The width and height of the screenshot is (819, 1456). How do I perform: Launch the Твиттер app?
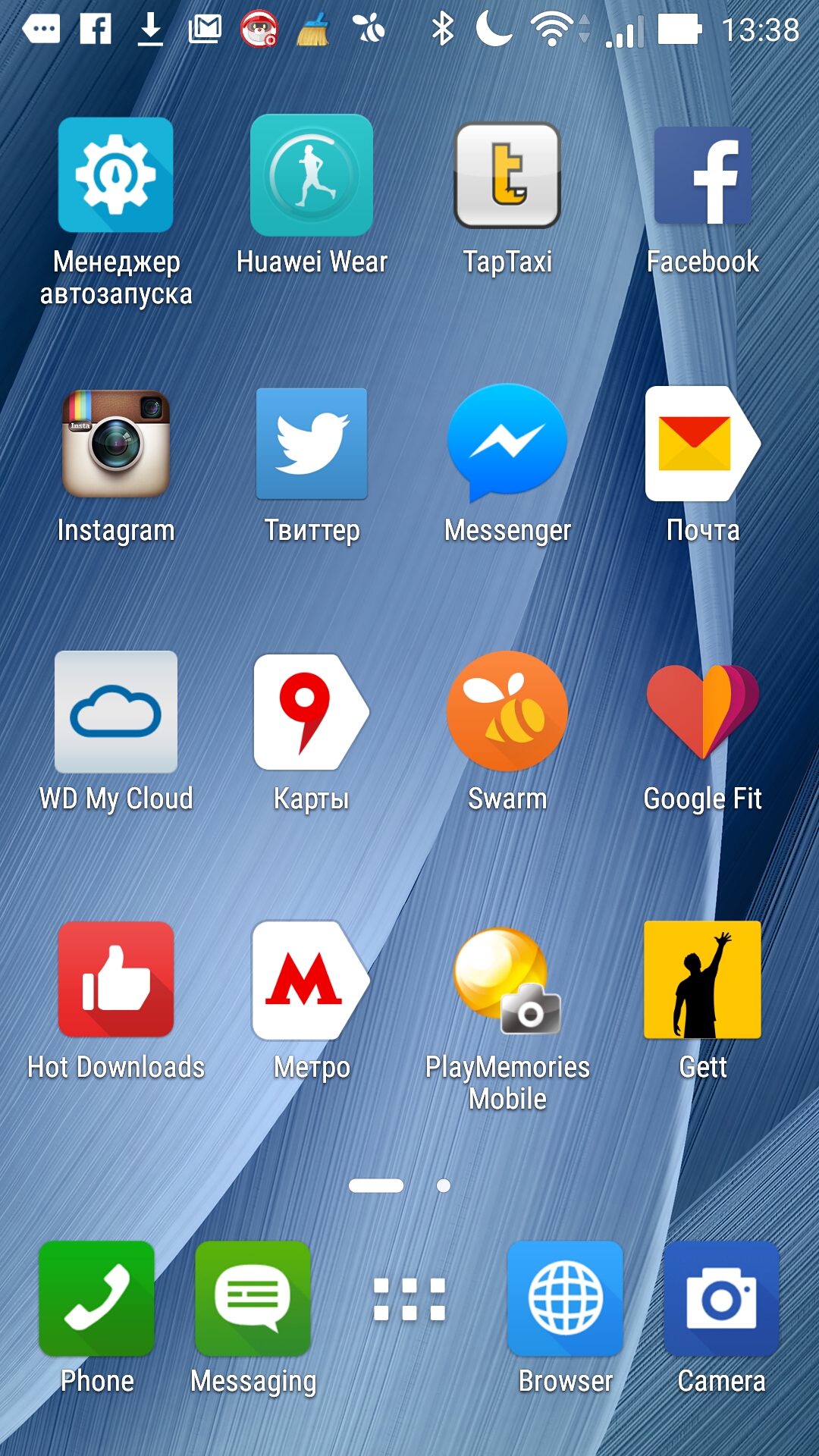coord(312,444)
